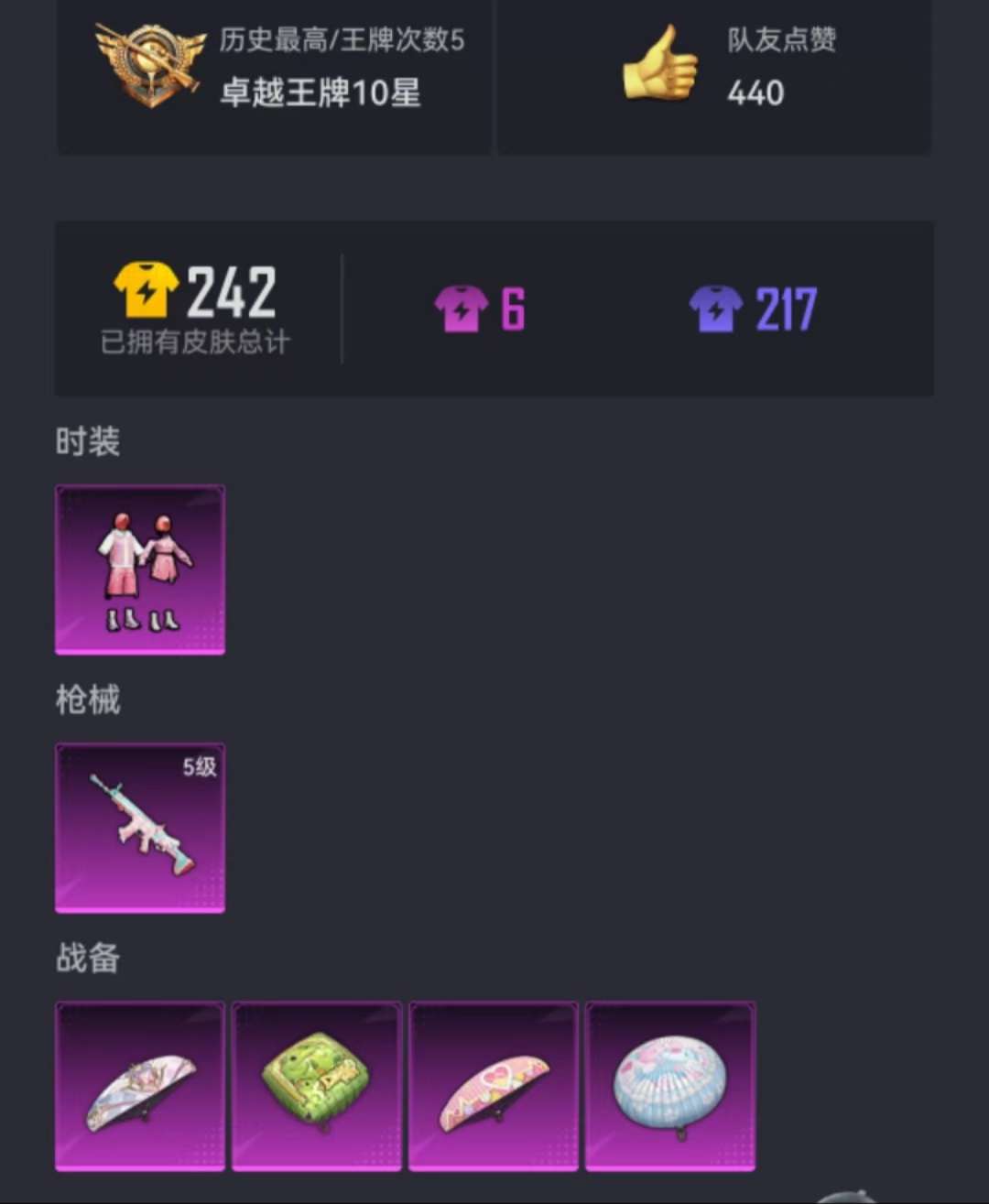Open the pink couple outfit under 时装

[x=140, y=569]
